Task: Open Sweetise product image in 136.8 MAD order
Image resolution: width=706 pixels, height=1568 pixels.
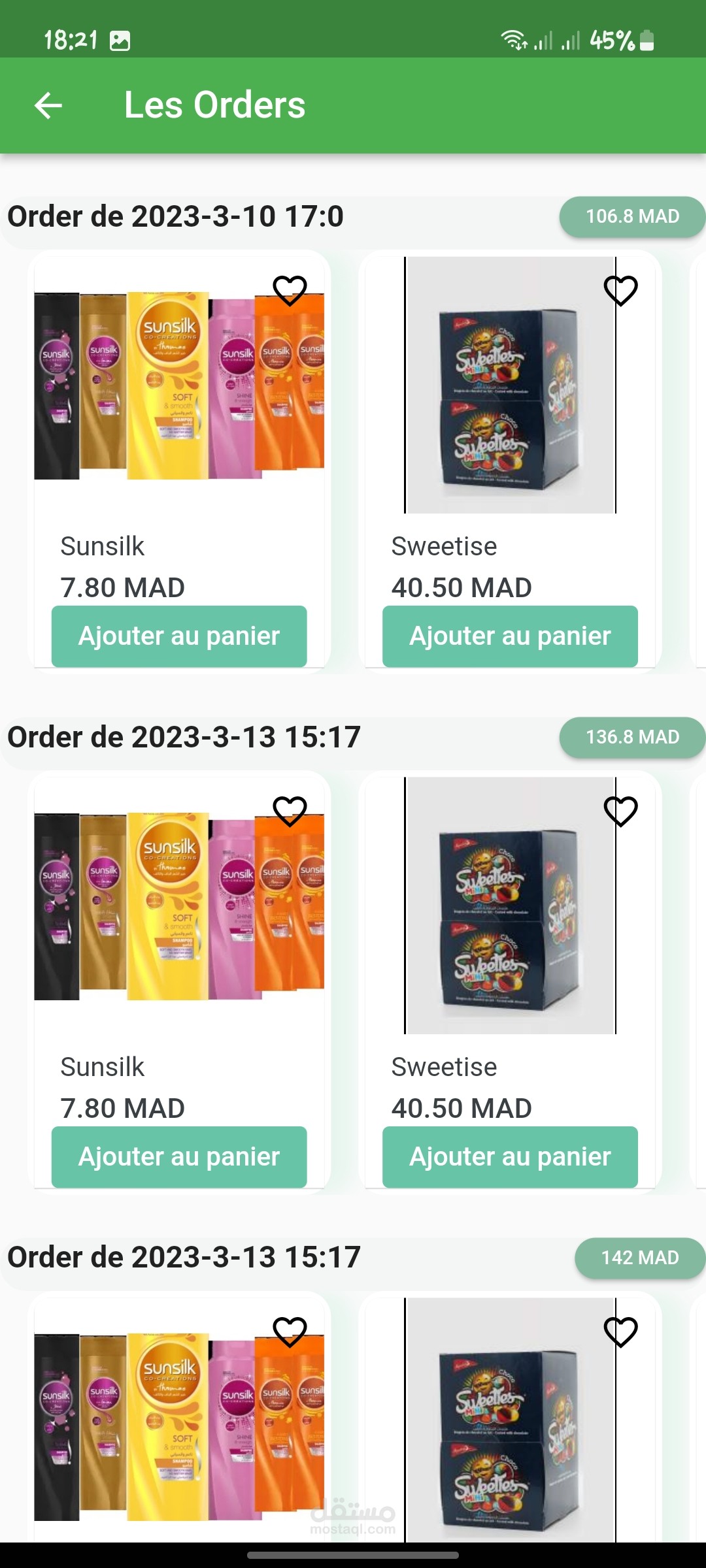Action: [510, 906]
